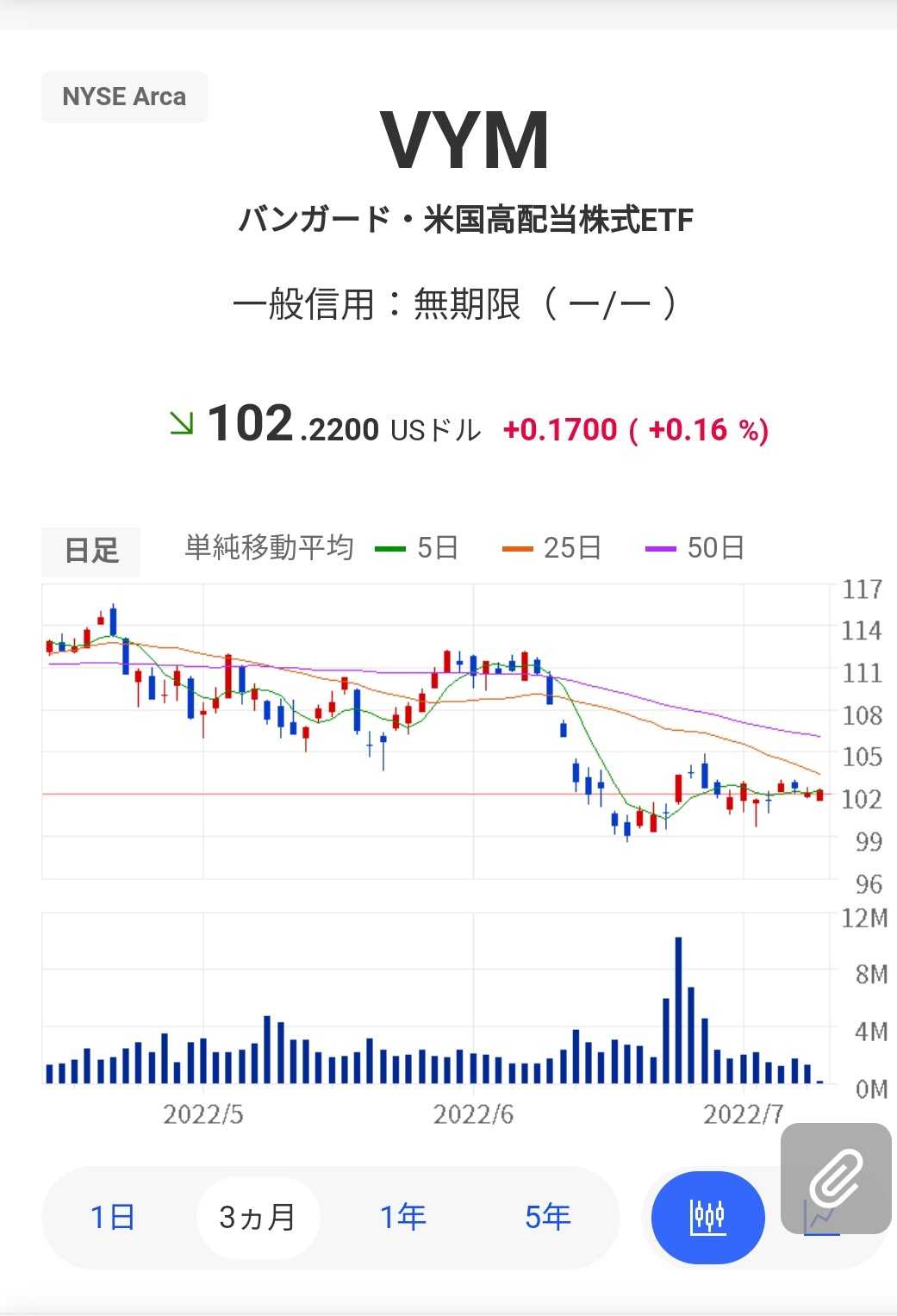
Task: Select the 3ヵ月 chart period
Action: click(258, 1217)
